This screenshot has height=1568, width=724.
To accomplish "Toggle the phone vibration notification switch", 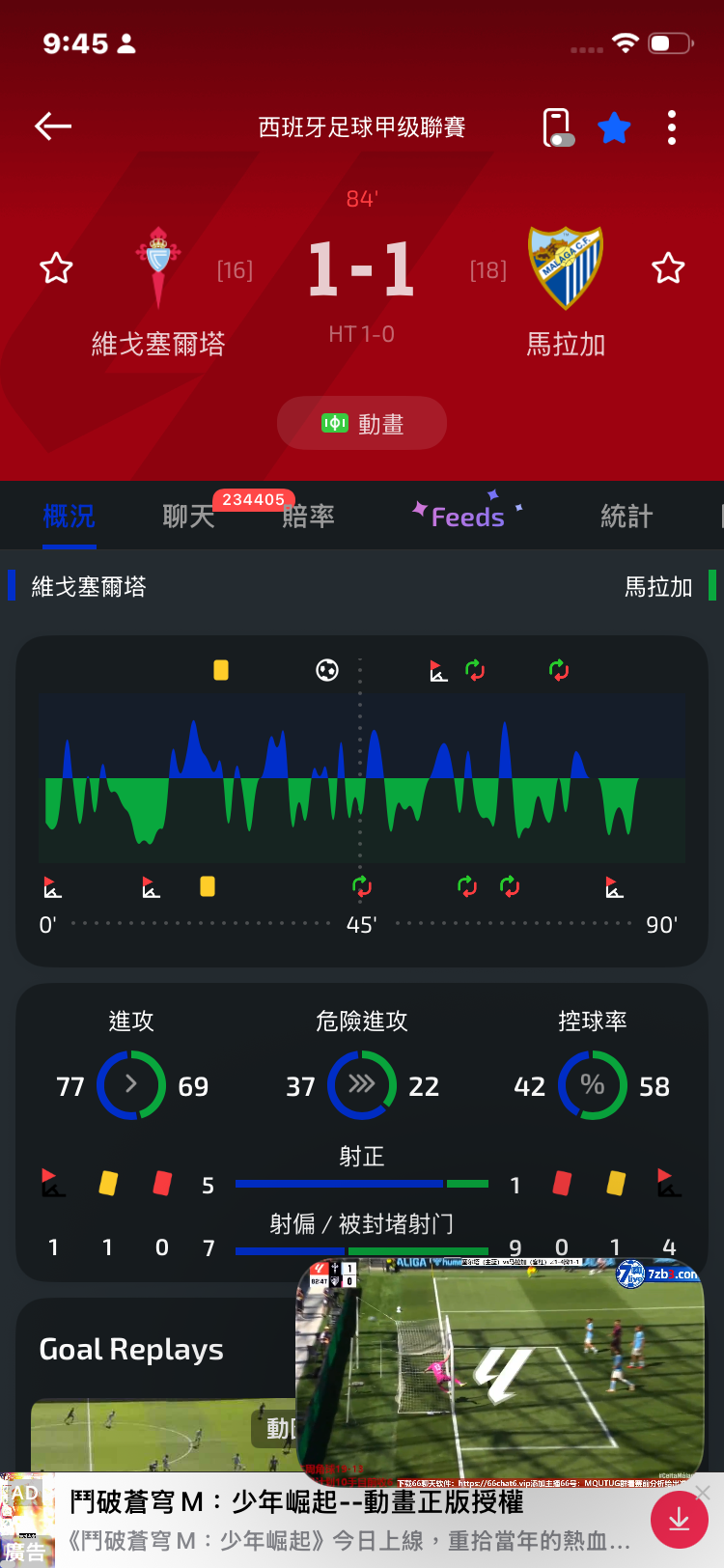I will pos(557,127).
